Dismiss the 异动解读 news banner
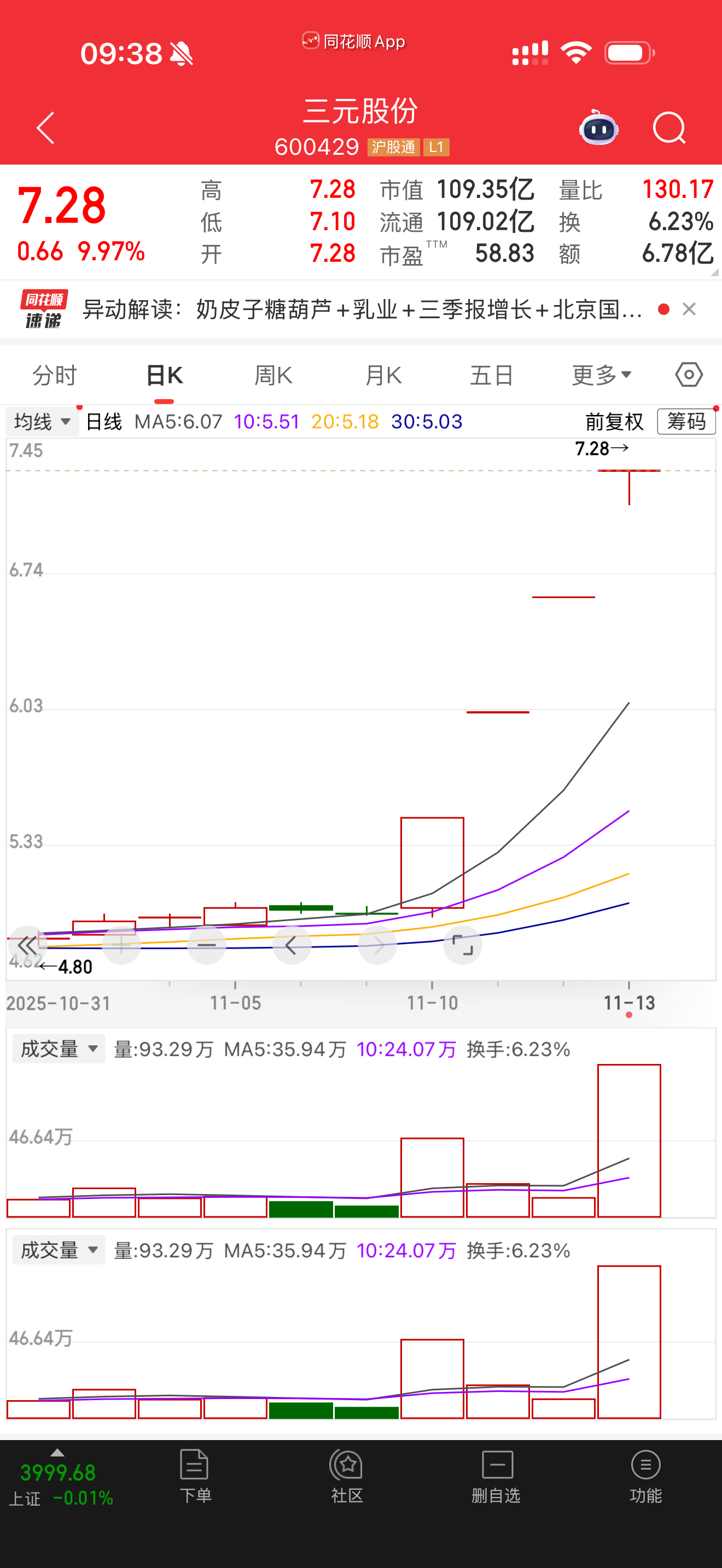The width and height of the screenshot is (722, 1568). (x=689, y=309)
